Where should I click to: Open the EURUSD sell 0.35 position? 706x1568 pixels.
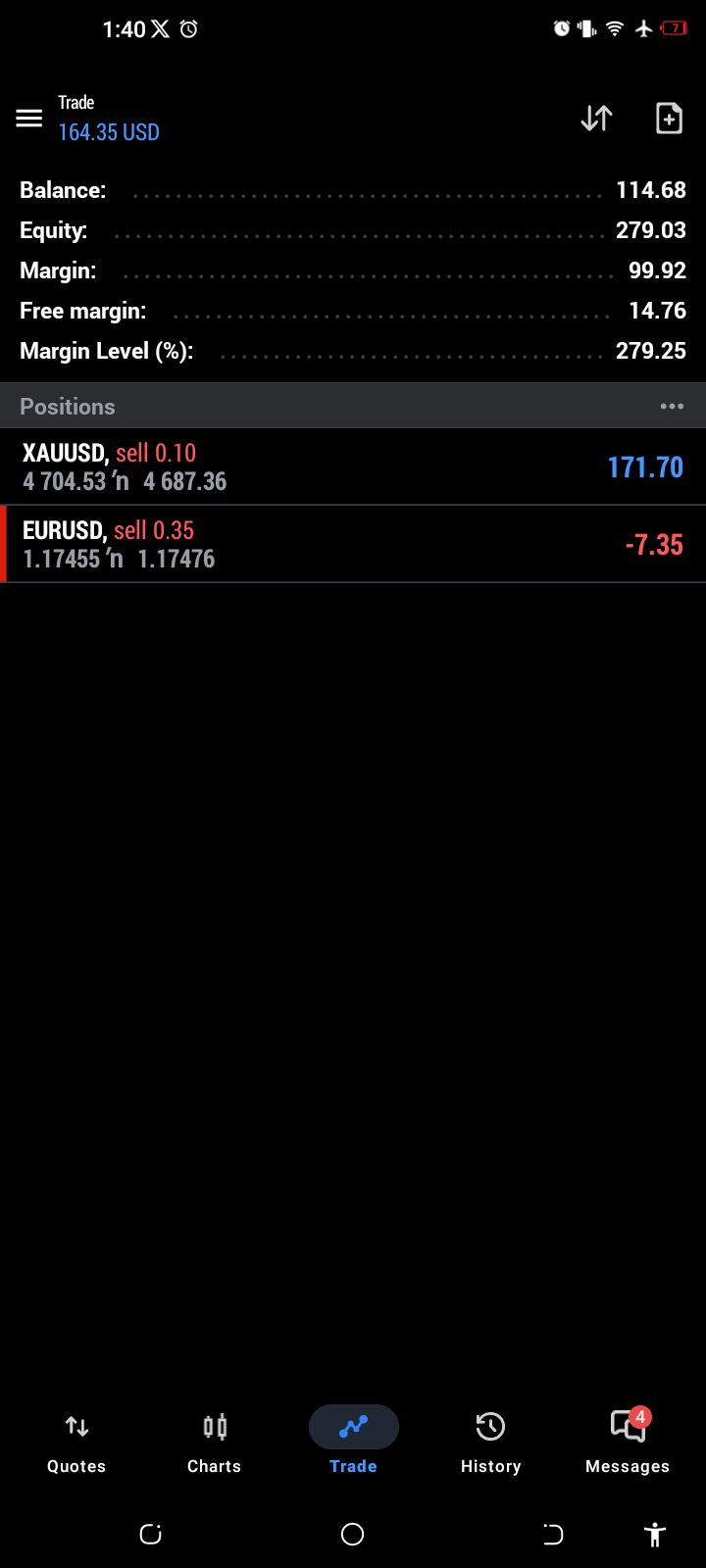353,544
